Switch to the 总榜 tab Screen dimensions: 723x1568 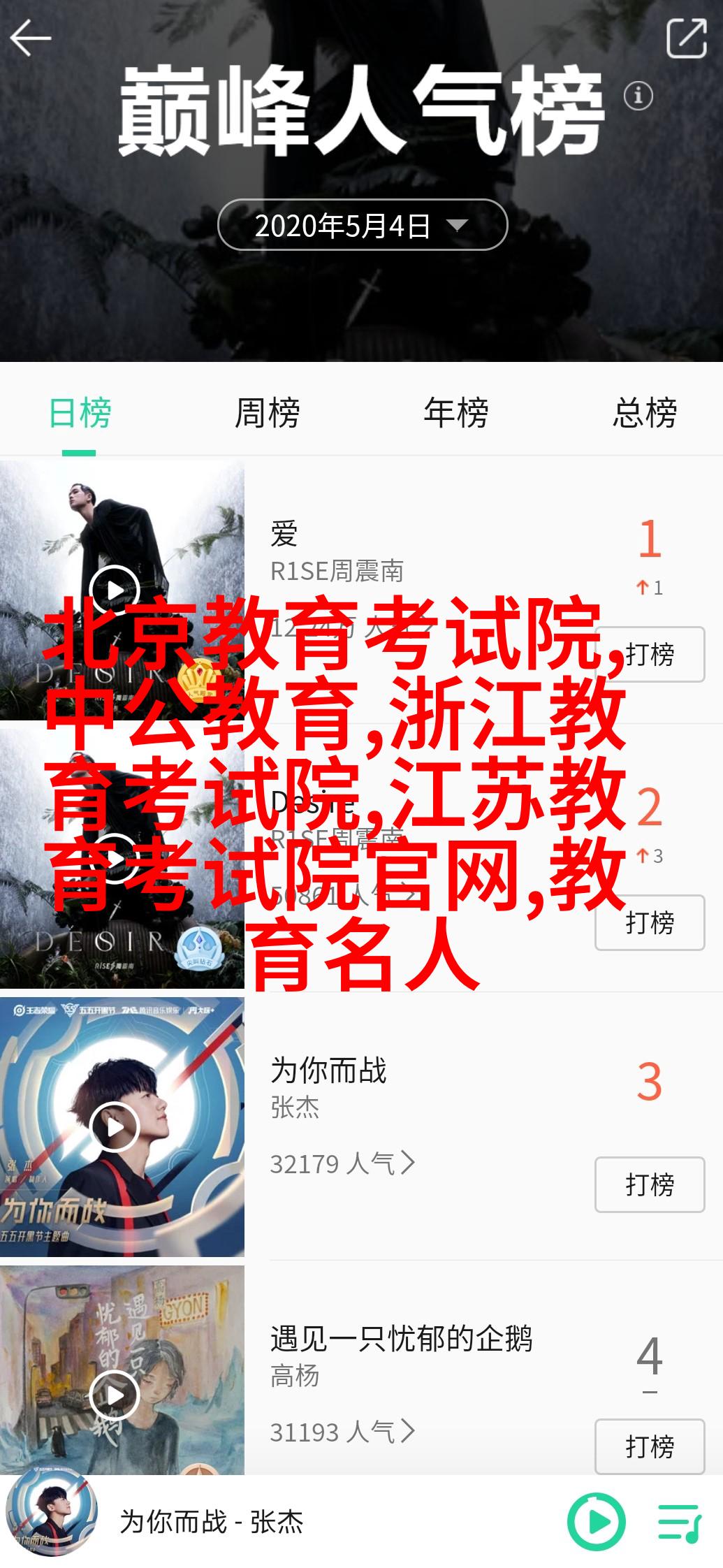(644, 413)
